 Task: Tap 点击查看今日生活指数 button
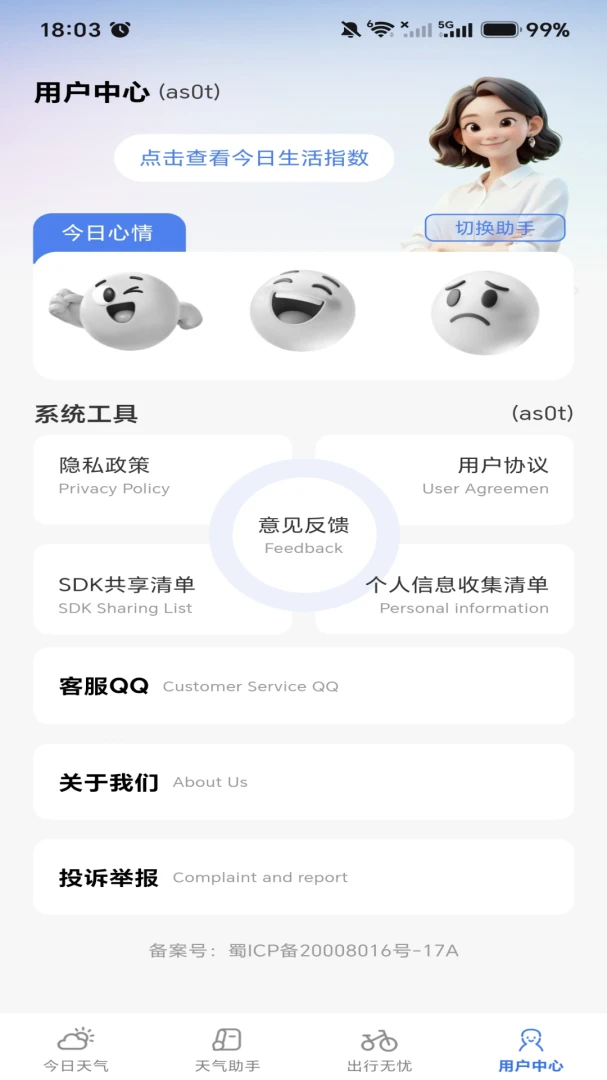[254, 158]
